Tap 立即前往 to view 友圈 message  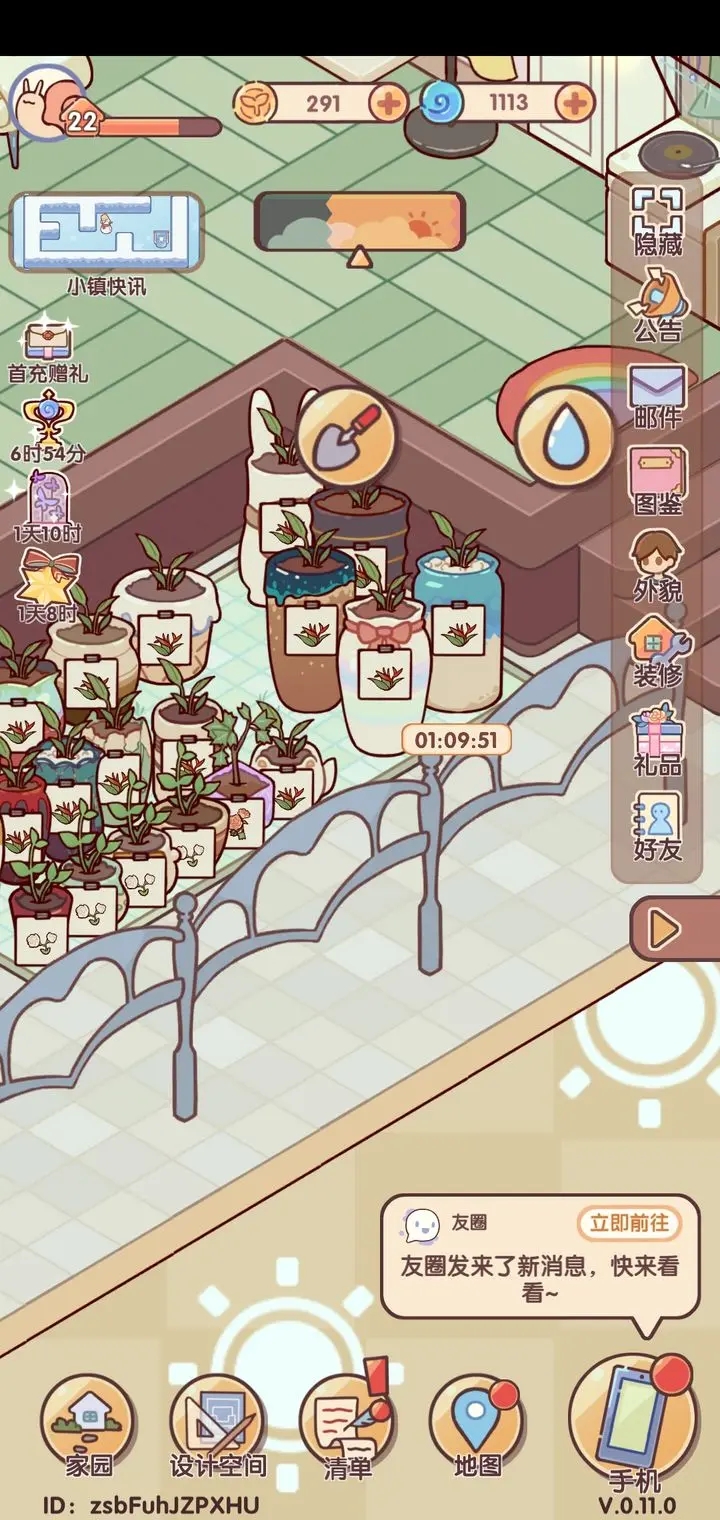[629, 1223]
